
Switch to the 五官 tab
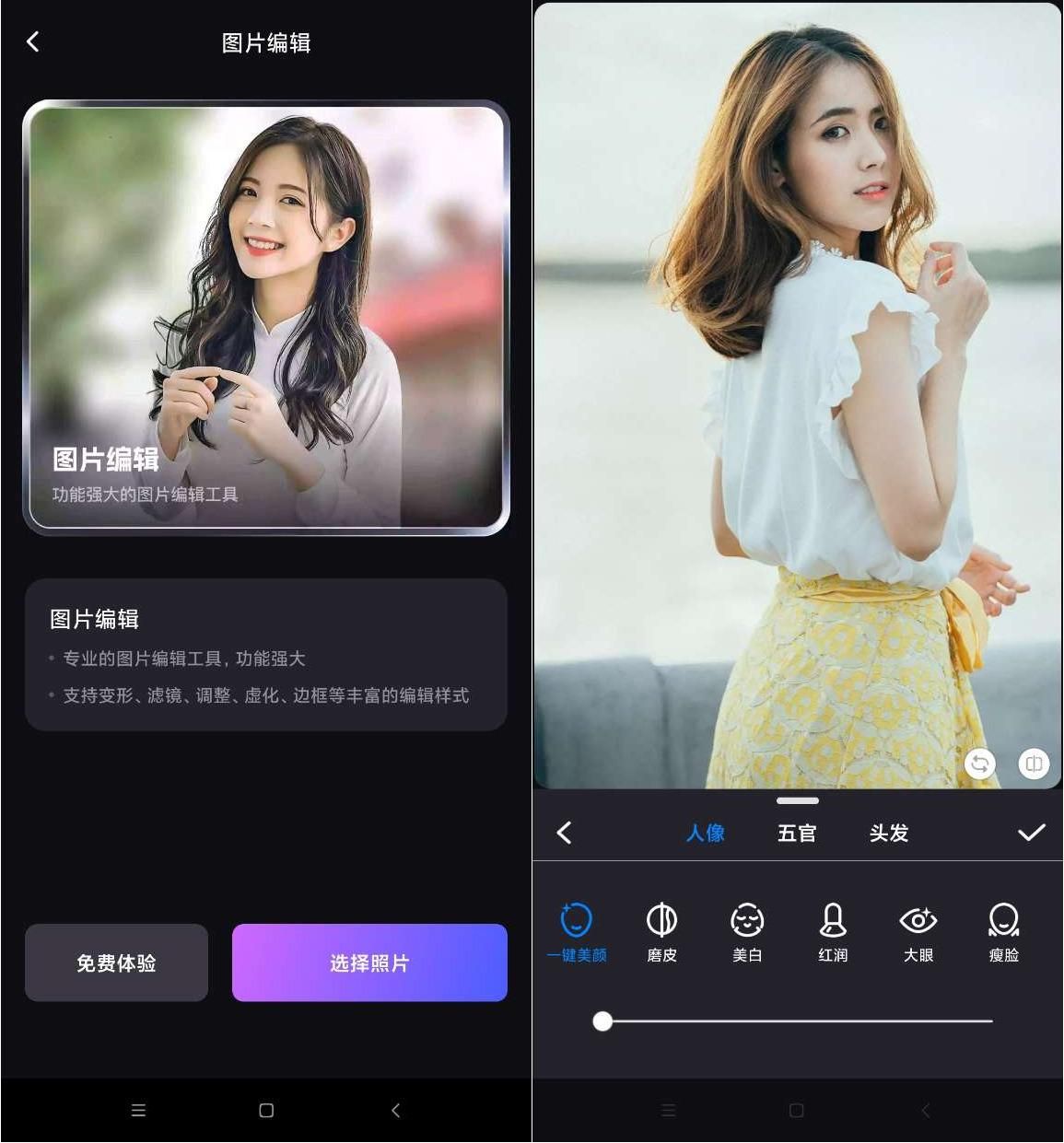pos(796,833)
